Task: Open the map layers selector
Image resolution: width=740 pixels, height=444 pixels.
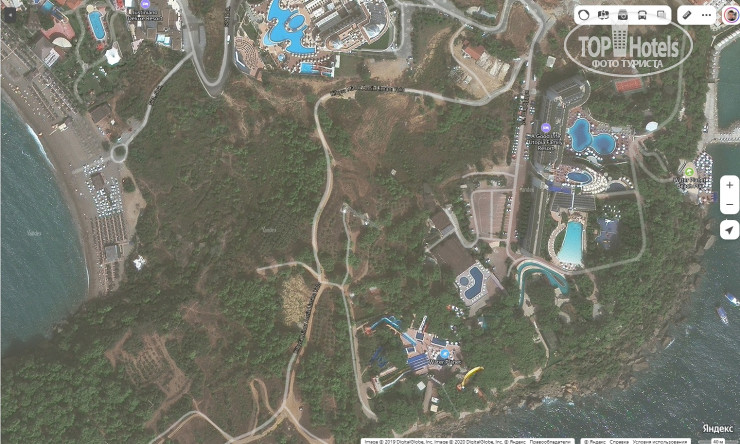Action: click(660, 15)
